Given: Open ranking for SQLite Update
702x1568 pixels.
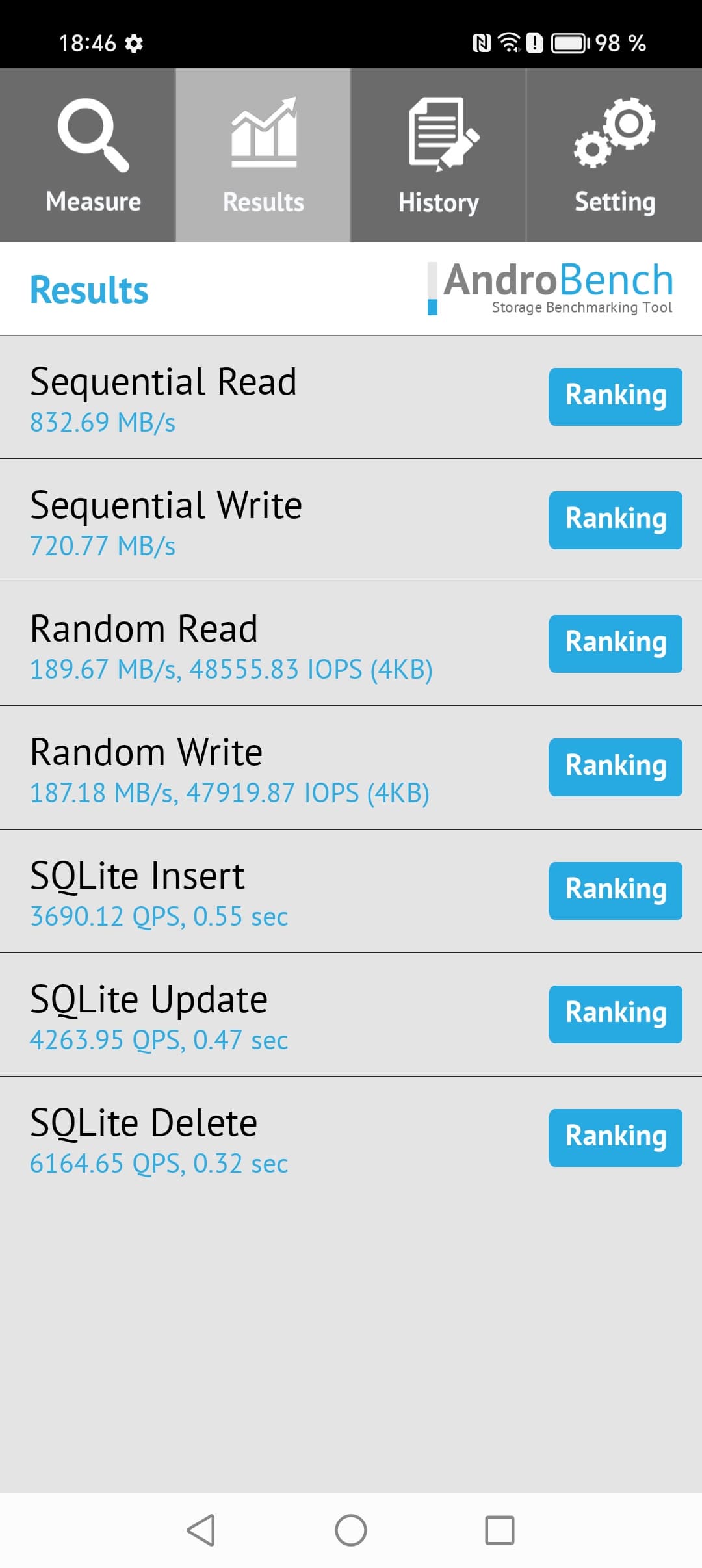Looking at the screenshot, I should pyautogui.click(x=615, y=1014).
